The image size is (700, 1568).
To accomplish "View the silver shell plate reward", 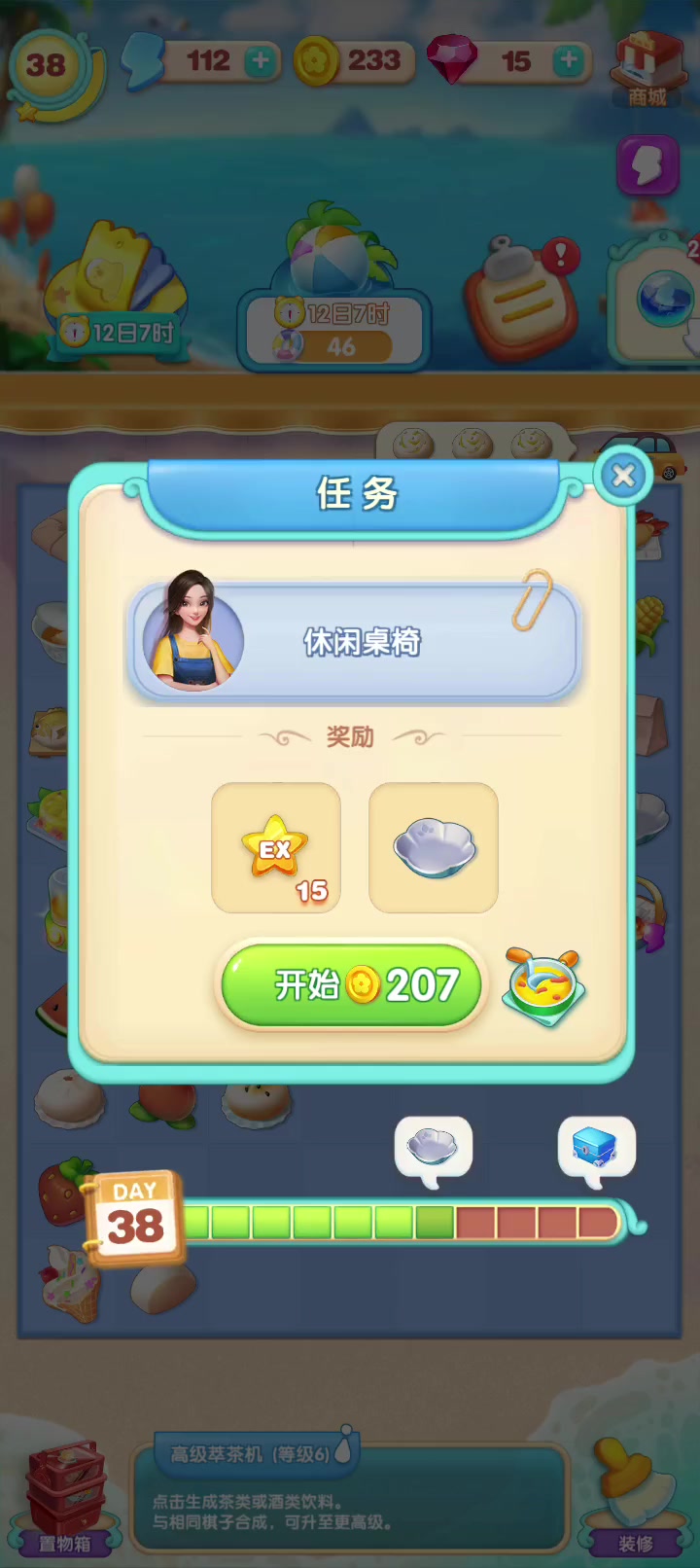I will 434,848.
